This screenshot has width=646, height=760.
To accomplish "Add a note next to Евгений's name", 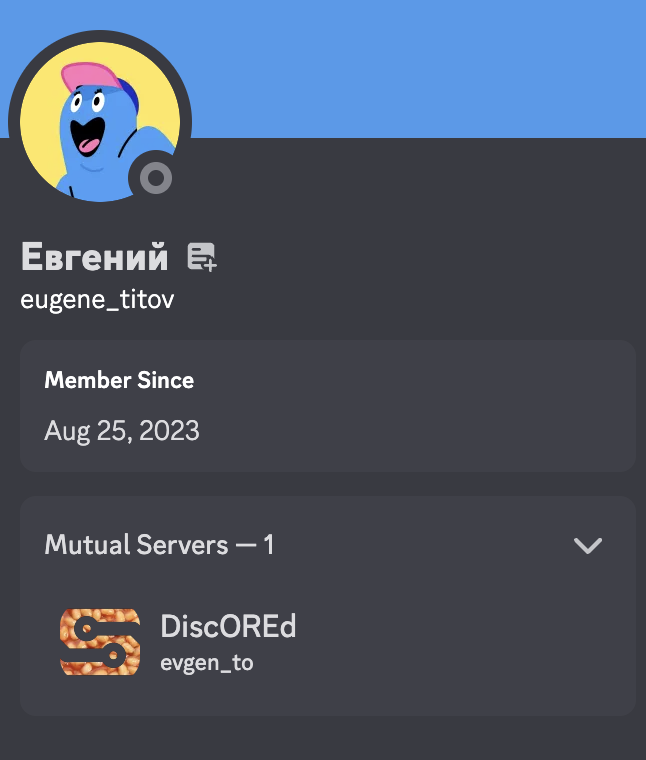I will 202,257.
